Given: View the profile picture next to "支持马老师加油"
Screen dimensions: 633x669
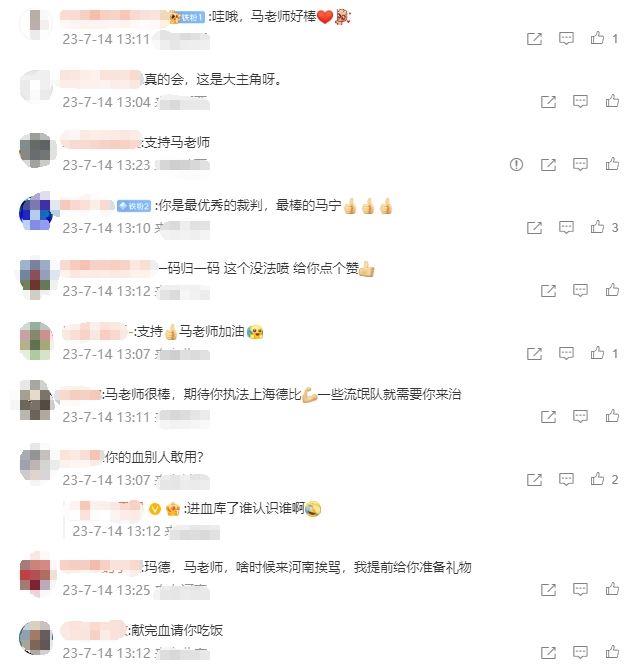Looking at the screenshot, I should [36, 339].
